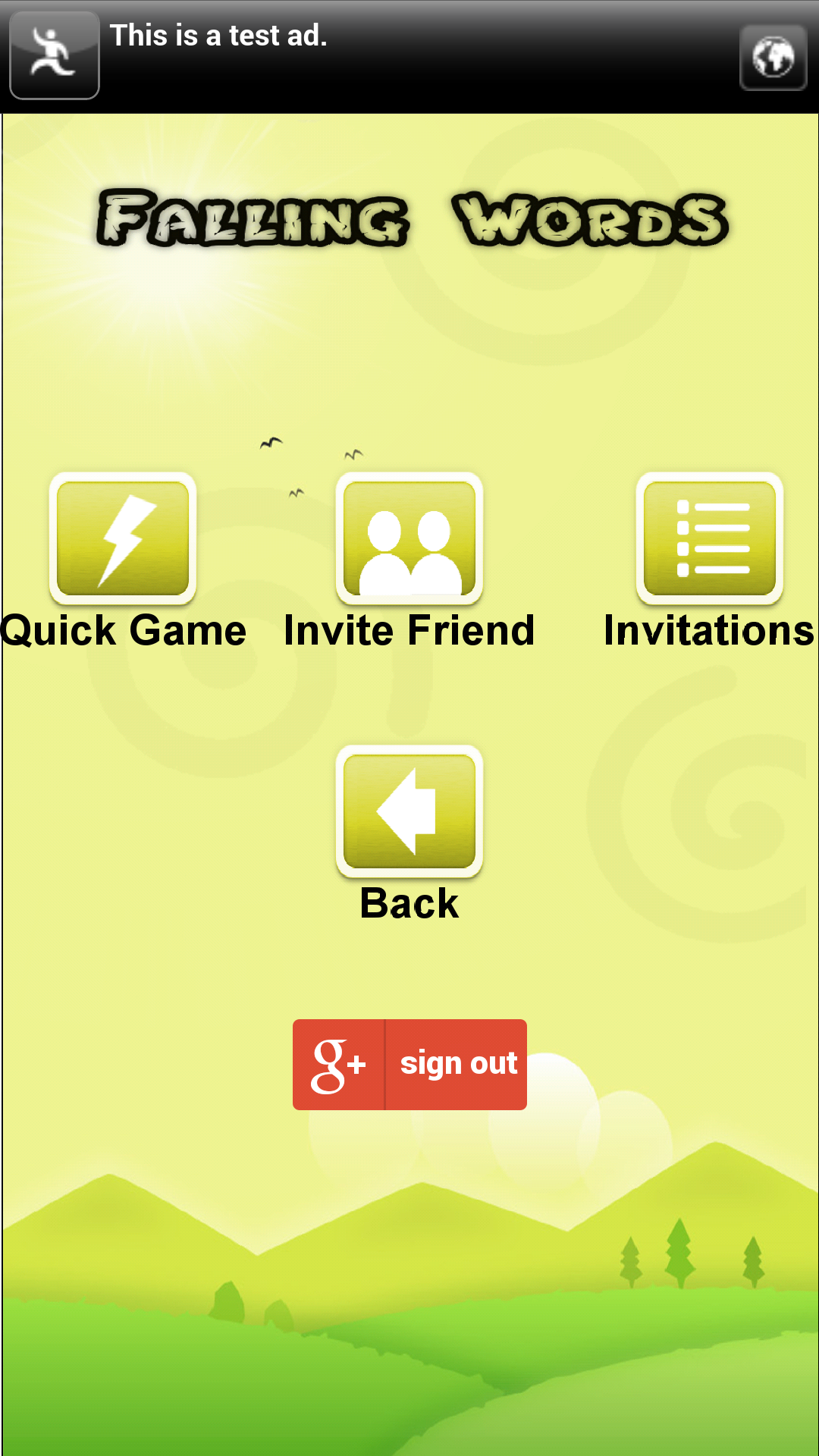Click the Google+ logo on the red button
The width and height of the screenshot is (819, 1456).
[339, 1063]
